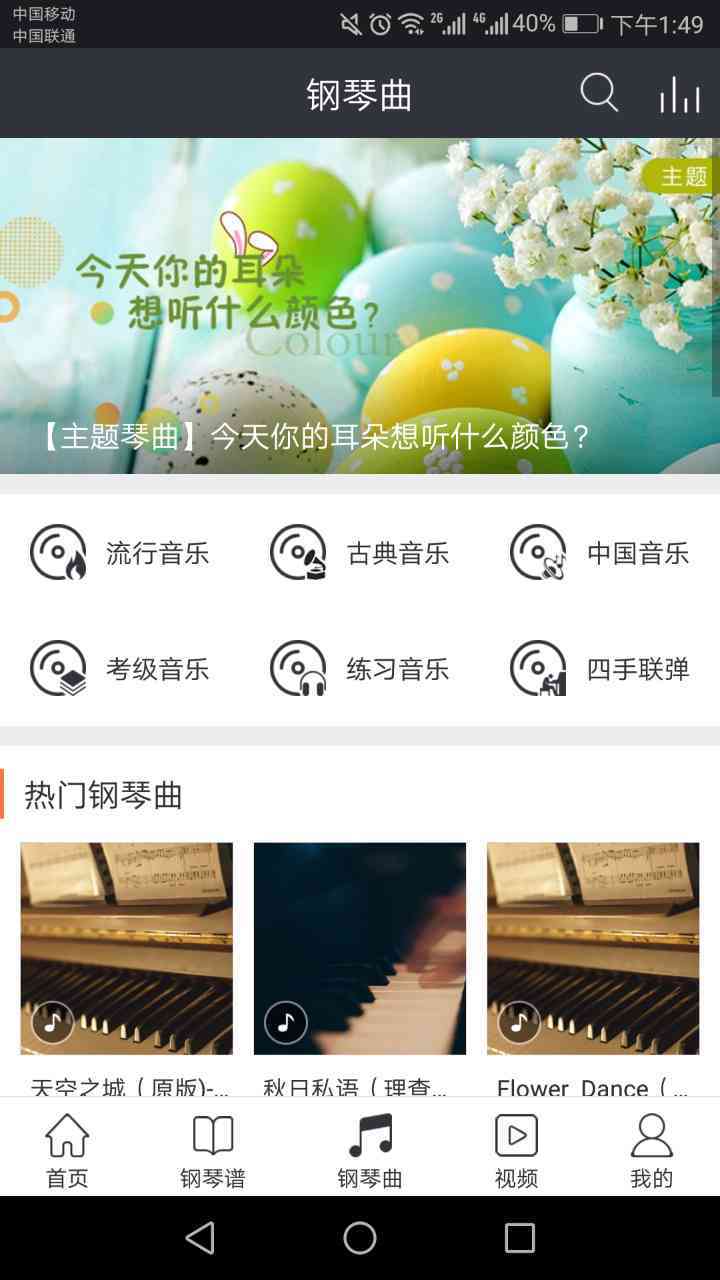Tap the Android home navigation button

[x=360, y=1237]
